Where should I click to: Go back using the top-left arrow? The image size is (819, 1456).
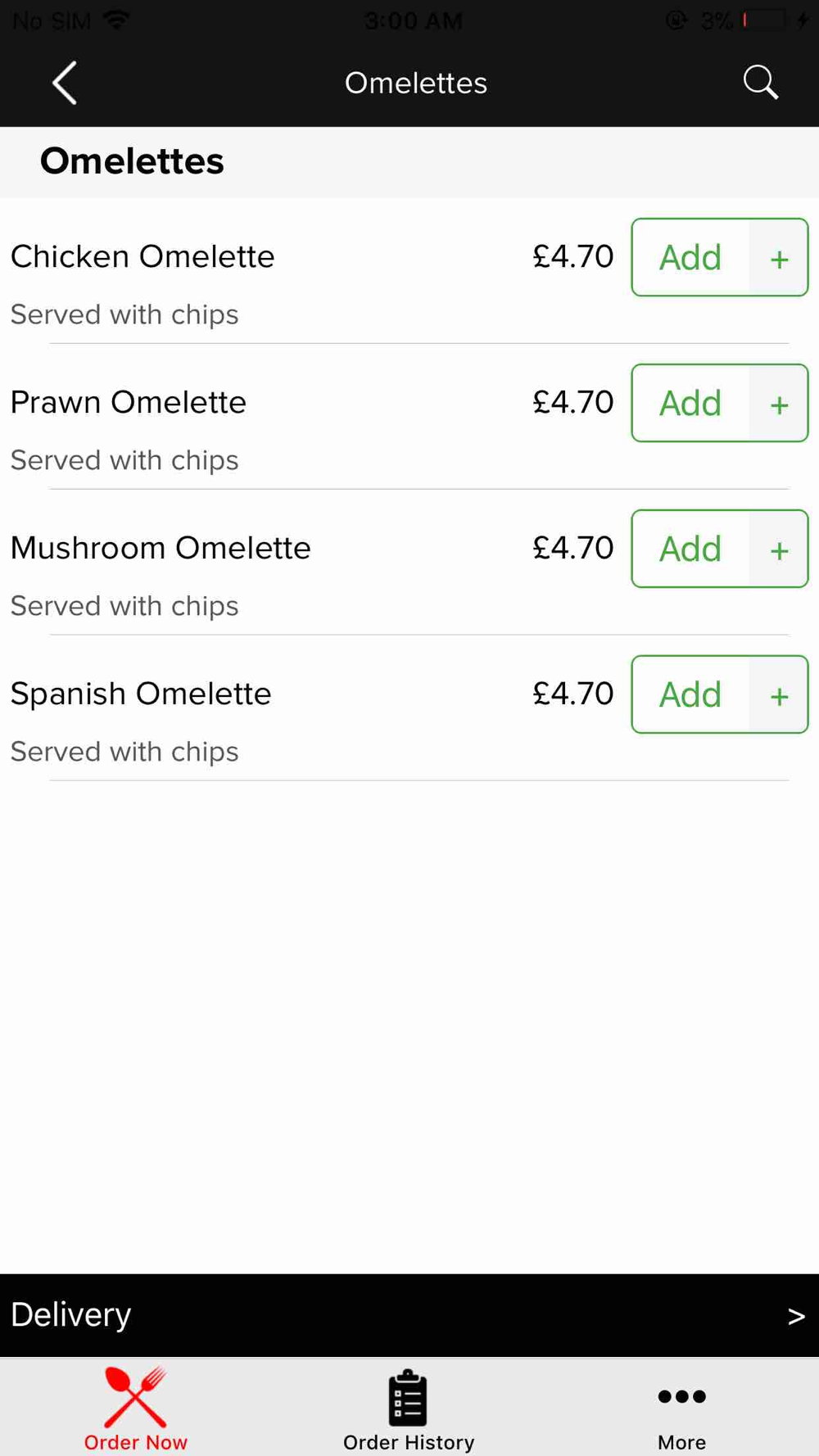tap(65, 83)
